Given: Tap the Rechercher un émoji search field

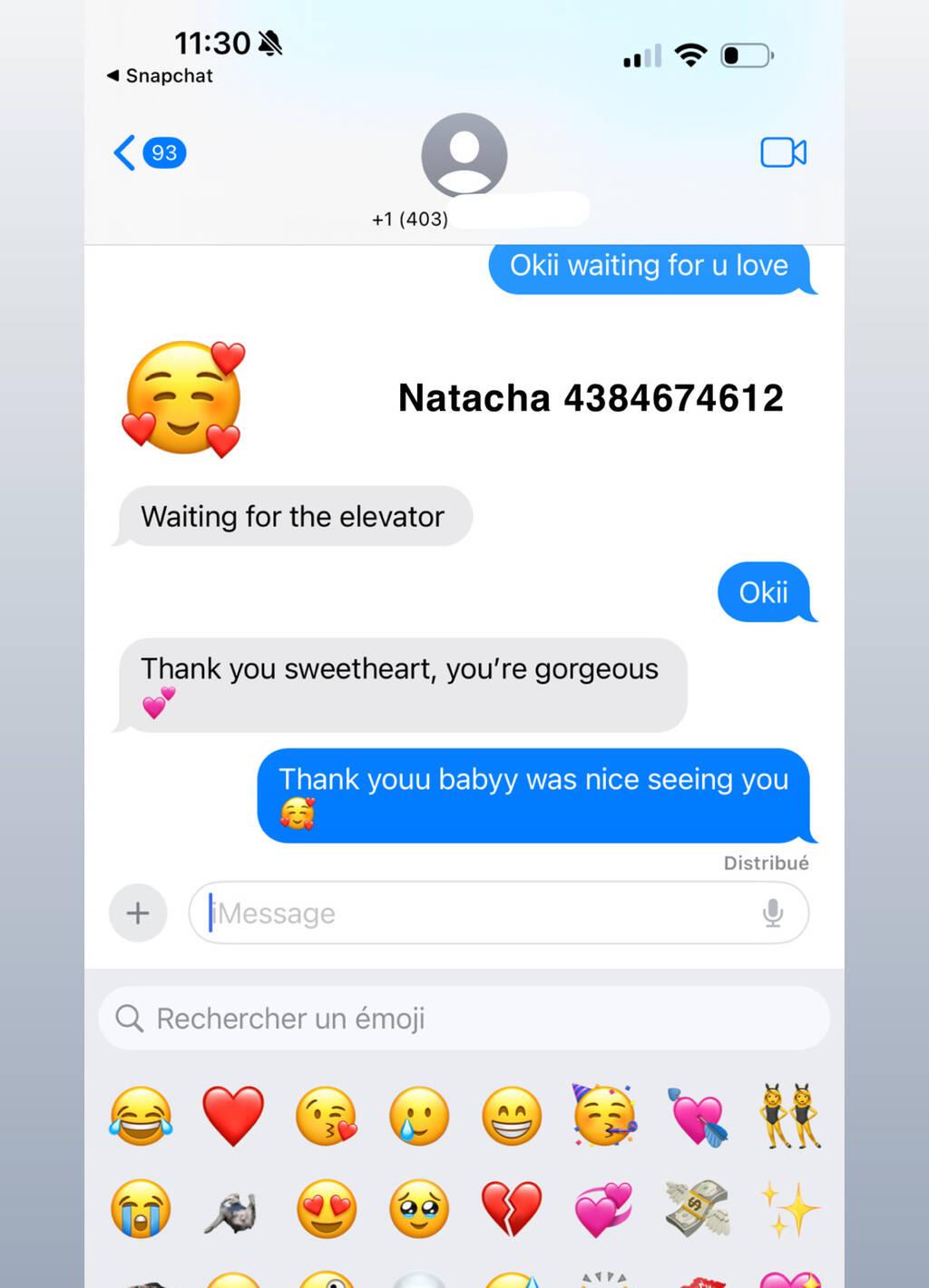Looking at the screenshot, I should pos(464,1019).
